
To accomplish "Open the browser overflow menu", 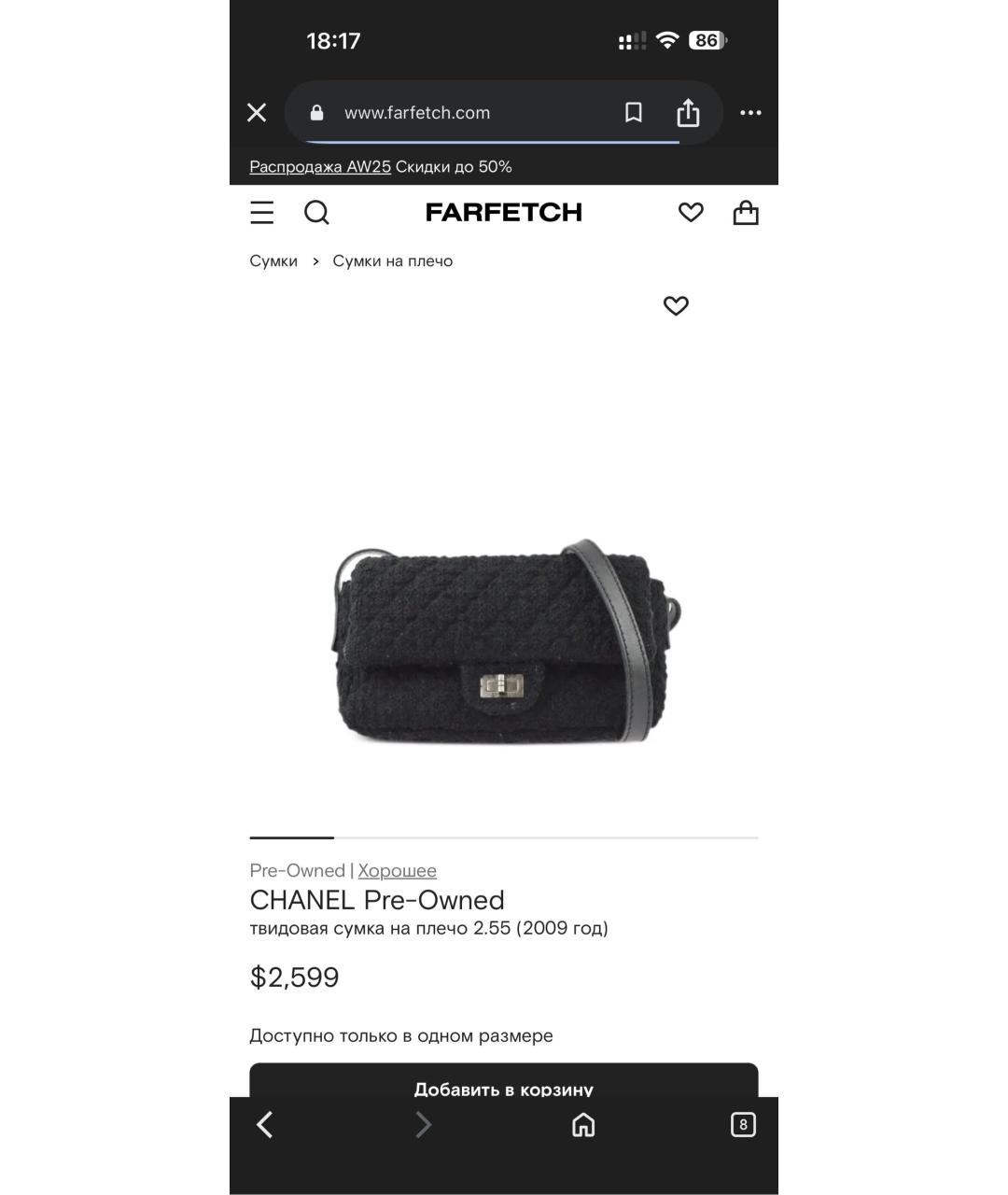I will [750, 113].
